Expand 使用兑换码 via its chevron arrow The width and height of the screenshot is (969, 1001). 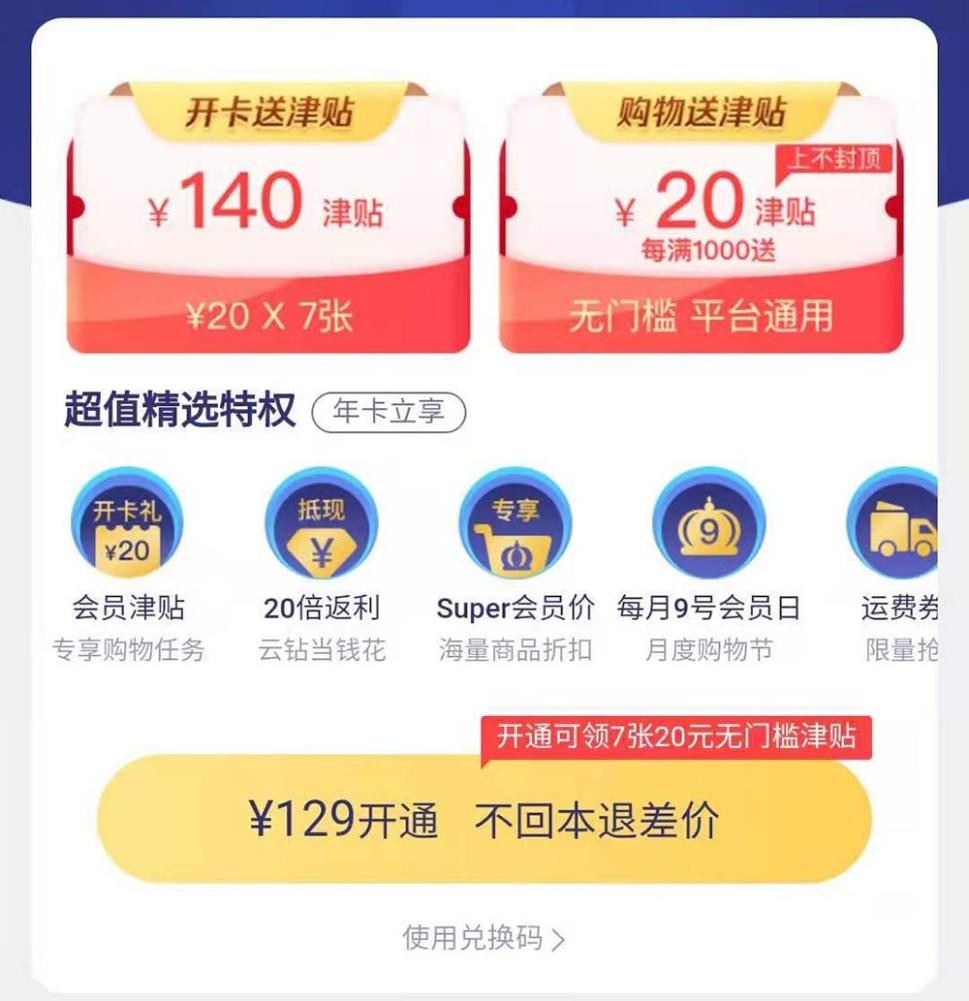pyautogui.click(x=560, y=937)
